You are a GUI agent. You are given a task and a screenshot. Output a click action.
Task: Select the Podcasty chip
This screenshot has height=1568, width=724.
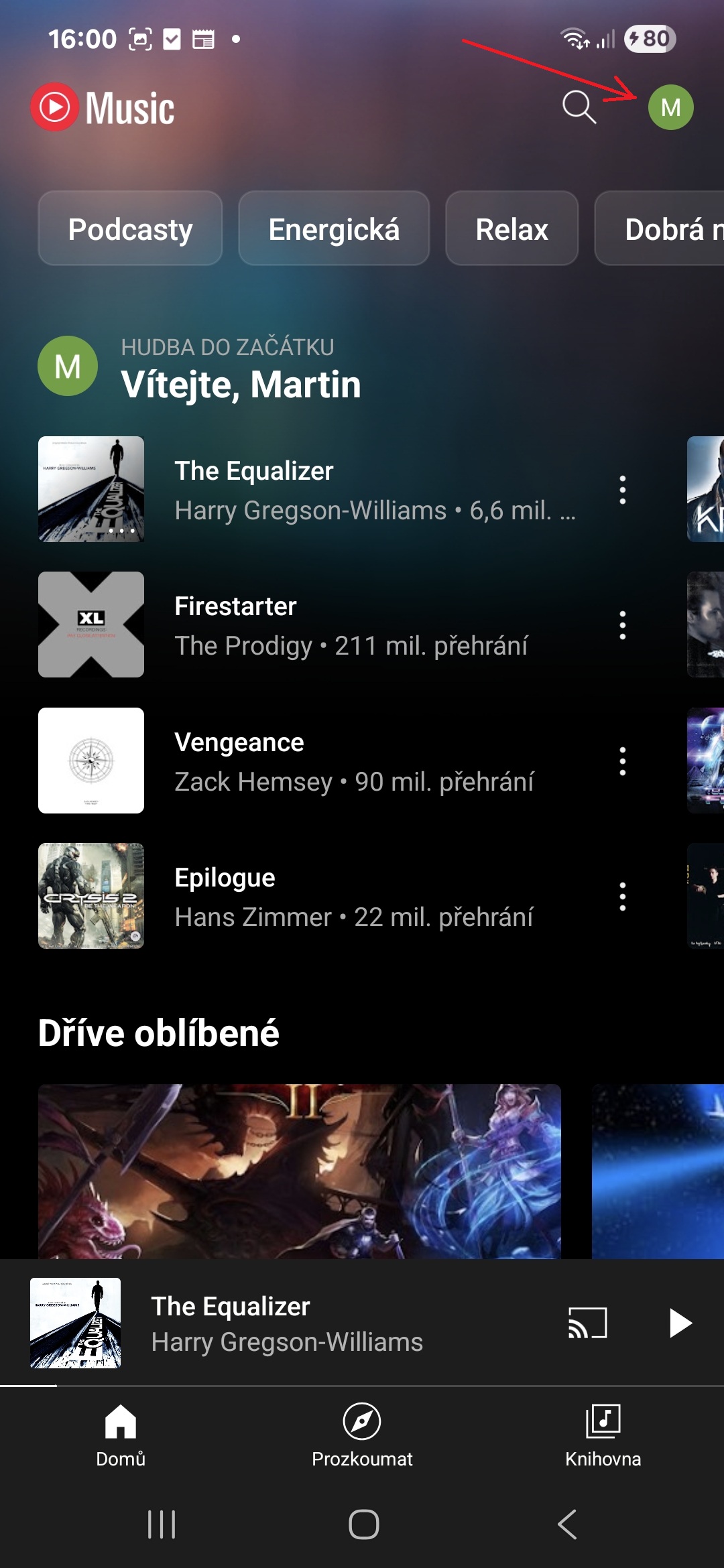(x=130, y=229)
